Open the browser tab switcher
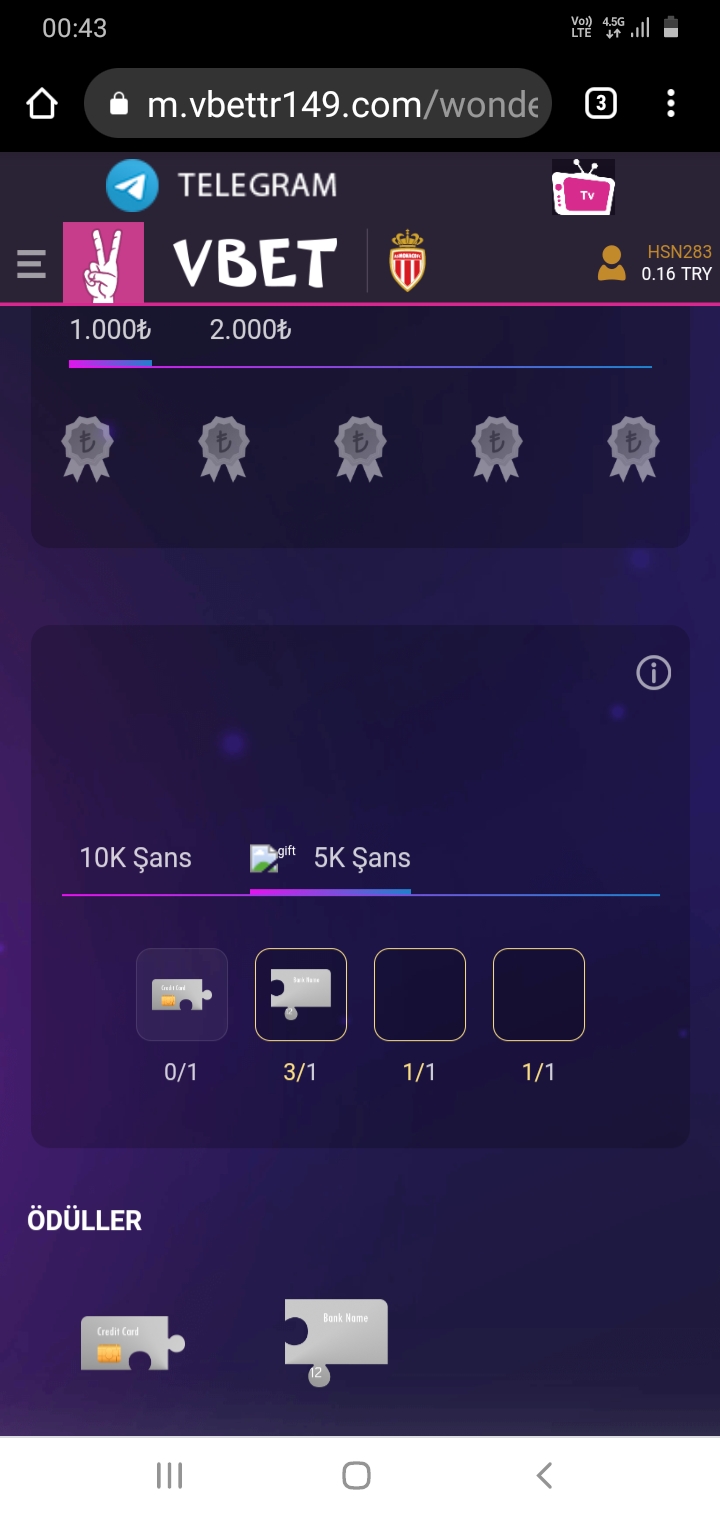The height and width of the screenshot is (1520, 720). click(600, 103)
